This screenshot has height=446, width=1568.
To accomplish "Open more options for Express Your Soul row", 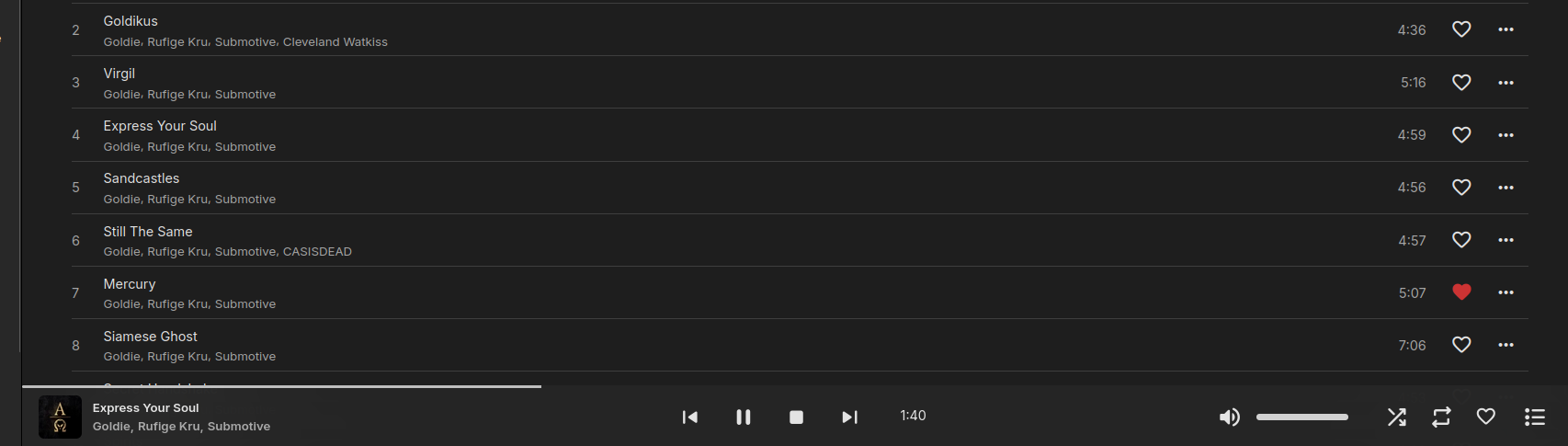I will point(1506,135).
